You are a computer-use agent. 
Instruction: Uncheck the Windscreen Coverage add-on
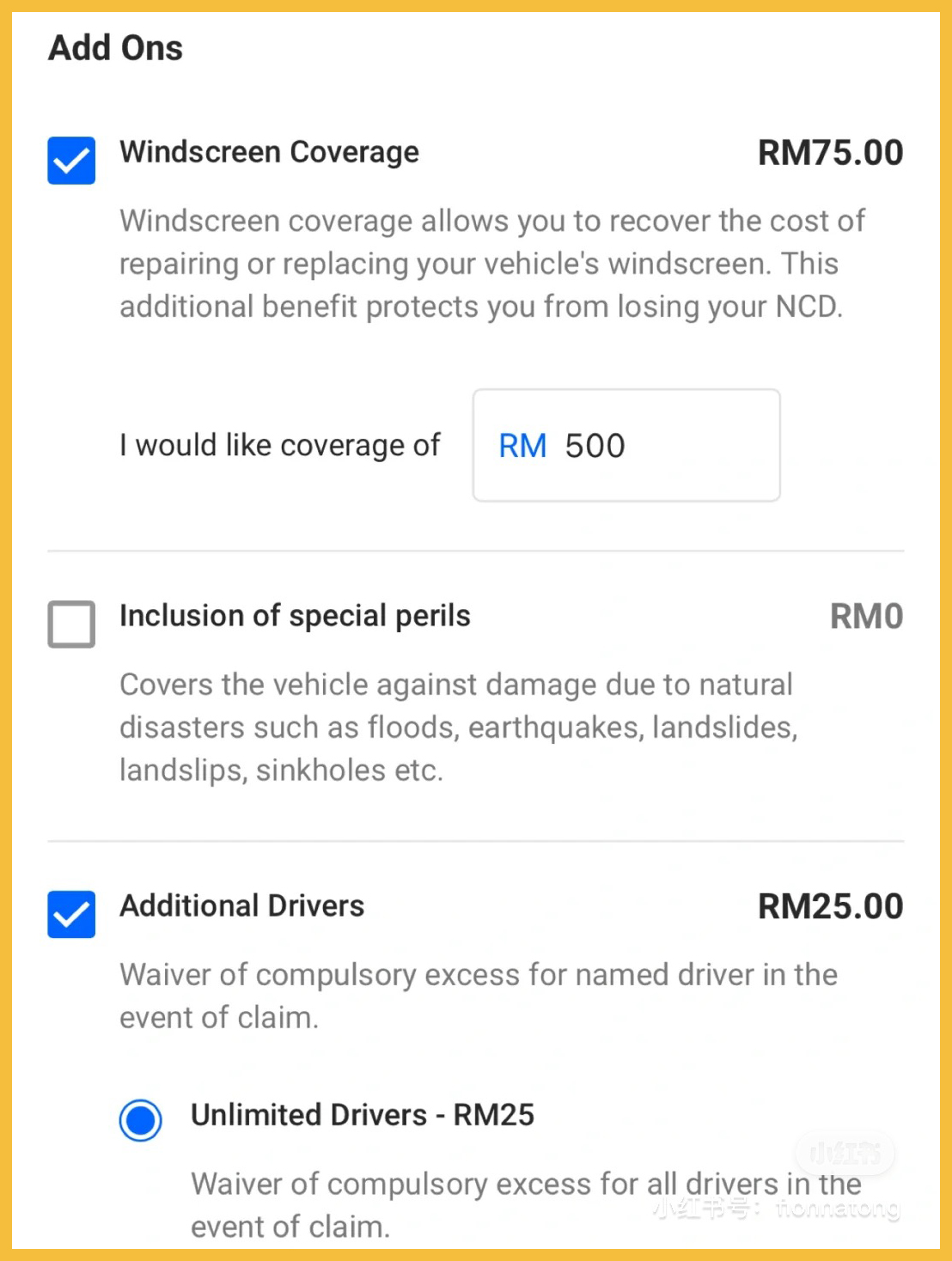(71, 161)
